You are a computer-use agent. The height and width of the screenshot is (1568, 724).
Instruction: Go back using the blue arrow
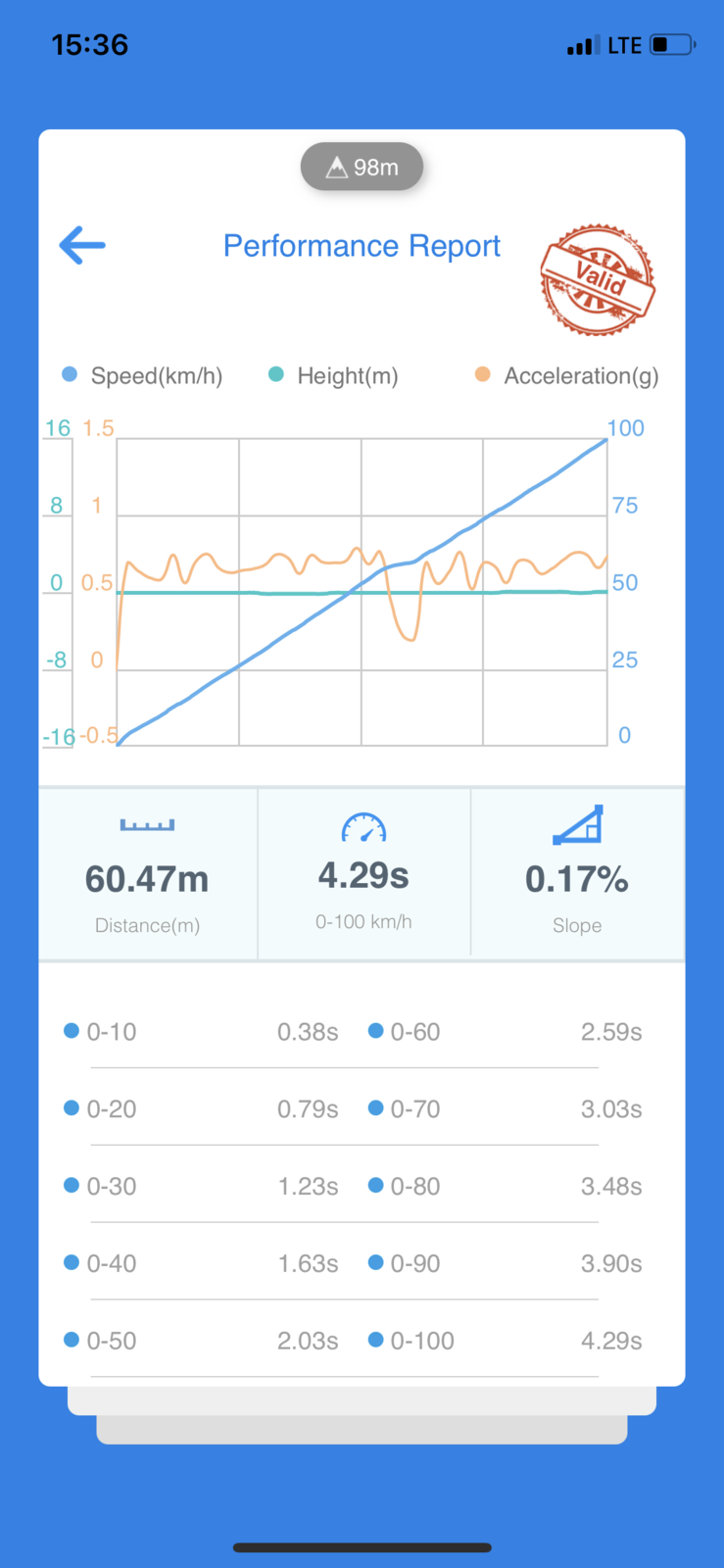(82, 245)
